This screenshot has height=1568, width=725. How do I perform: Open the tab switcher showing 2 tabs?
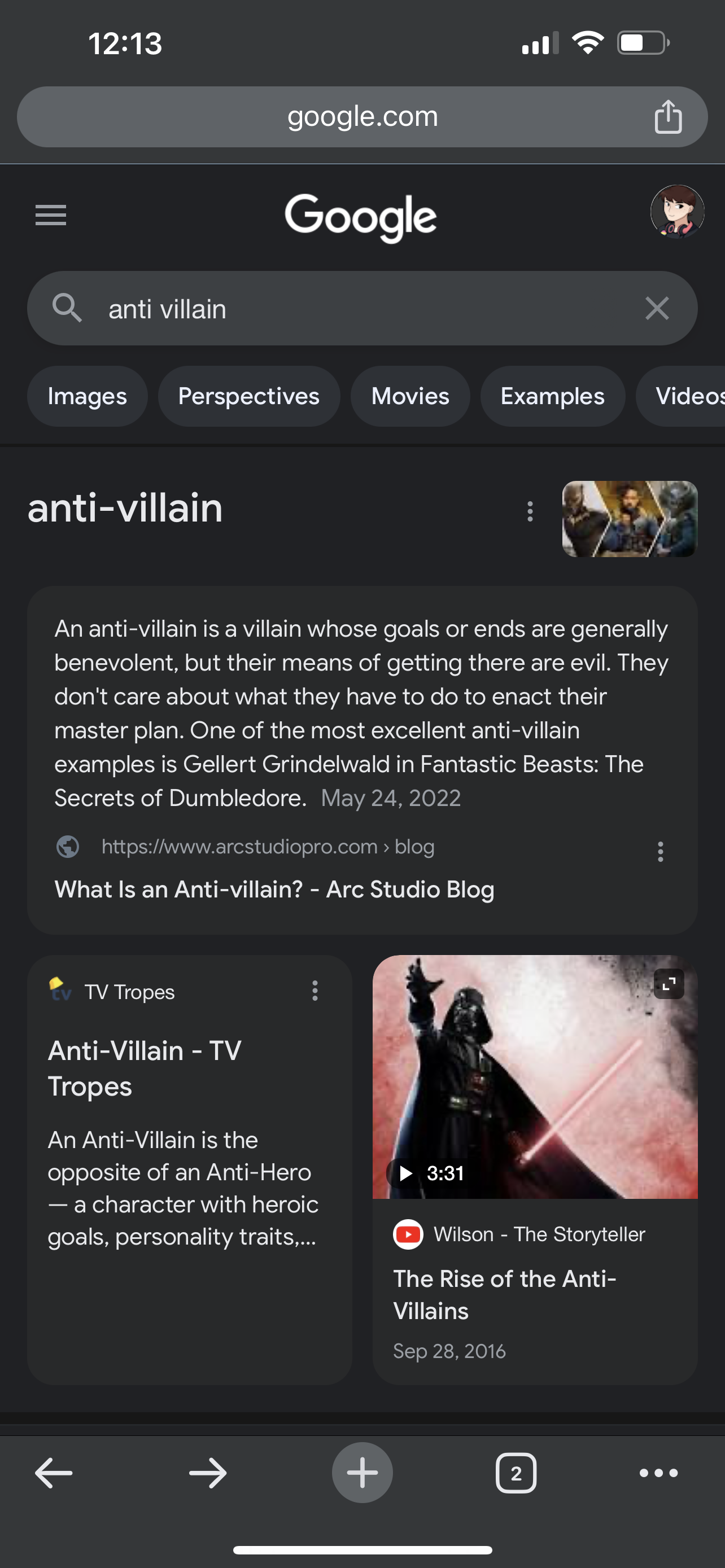(x=516, y=1473)
